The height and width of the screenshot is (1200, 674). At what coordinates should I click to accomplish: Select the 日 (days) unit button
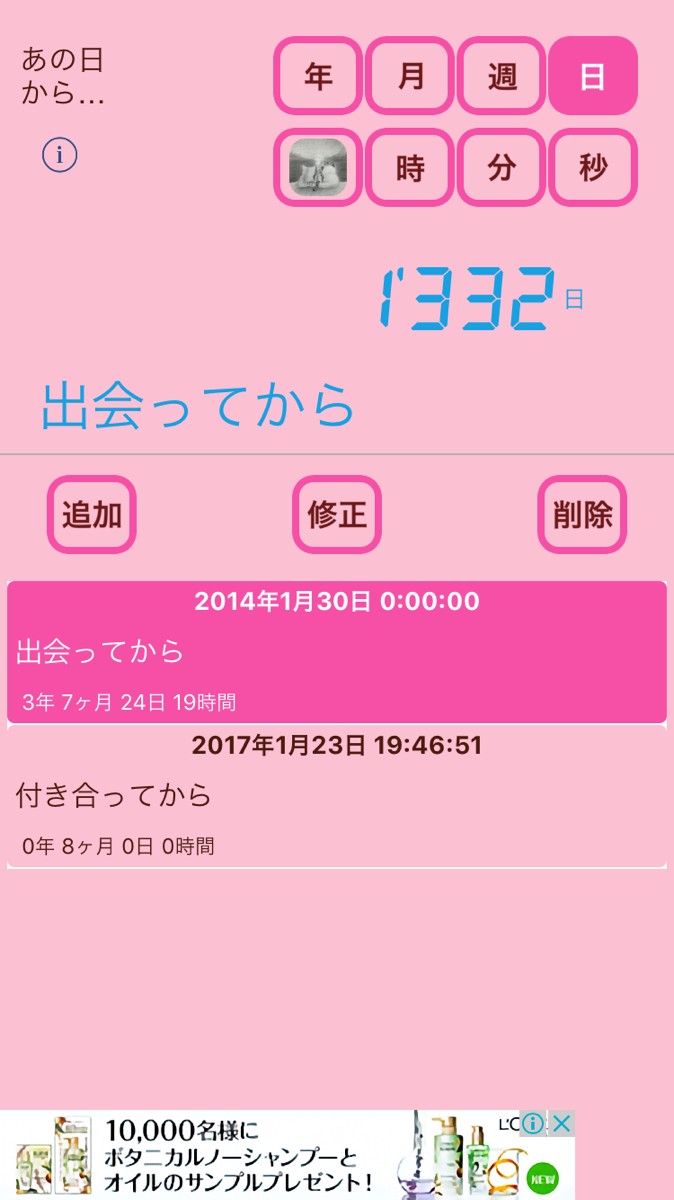click(593, 76)
